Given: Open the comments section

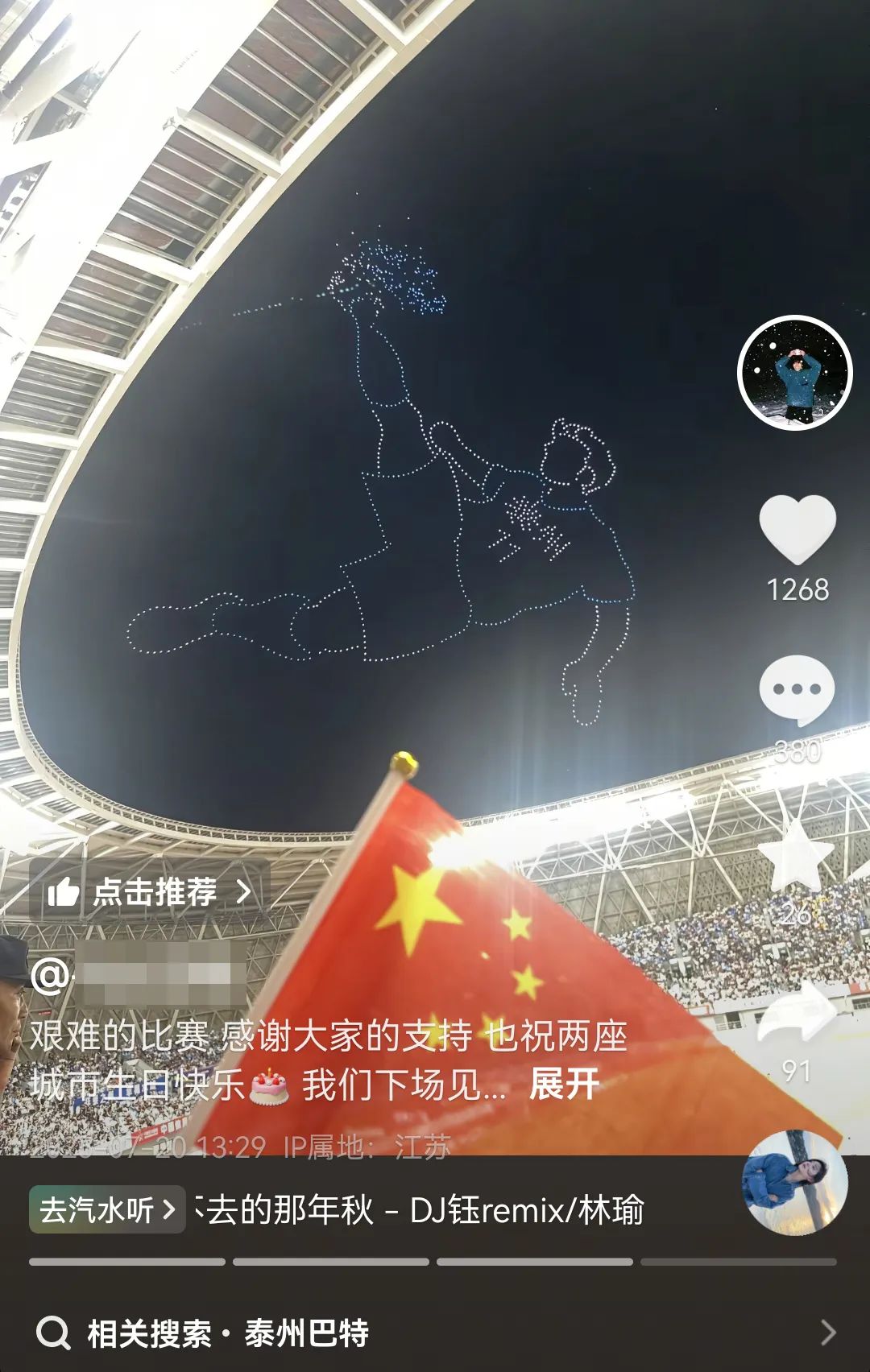Looking at the screenshot, I should tap(796, 690).
